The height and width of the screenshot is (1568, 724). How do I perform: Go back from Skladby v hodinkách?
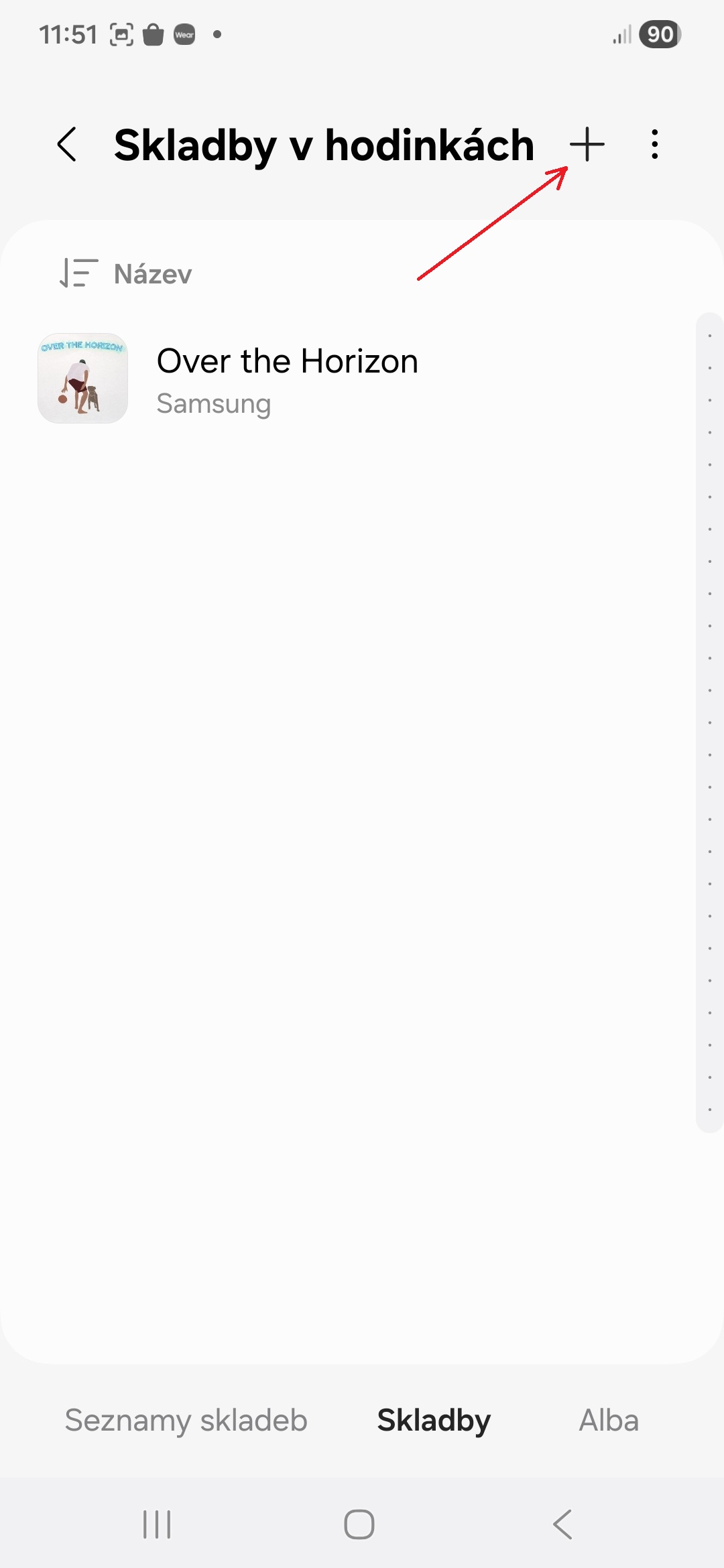coord(67,144)
